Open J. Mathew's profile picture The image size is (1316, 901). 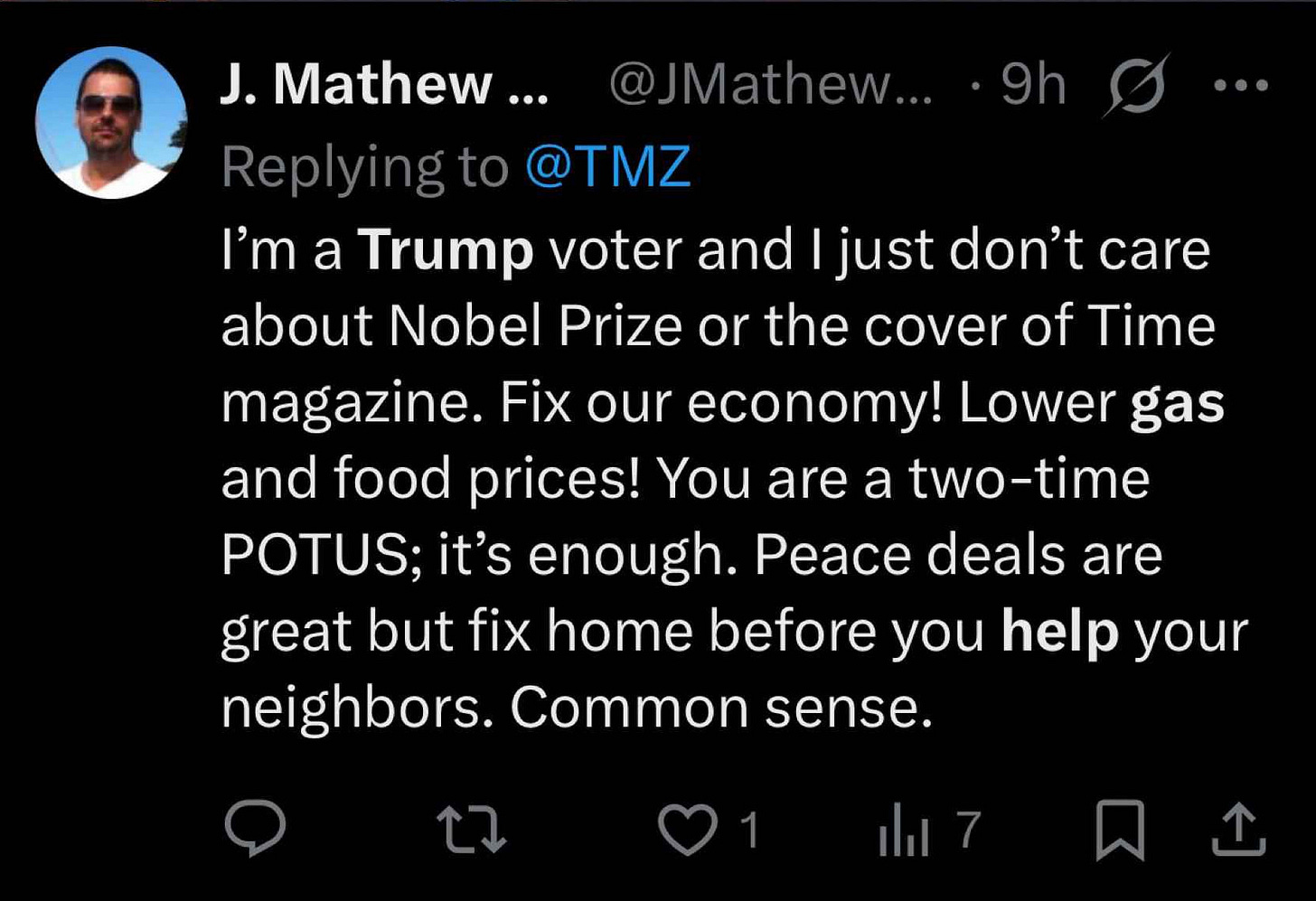pyautogui.click(x=111, y=122)
